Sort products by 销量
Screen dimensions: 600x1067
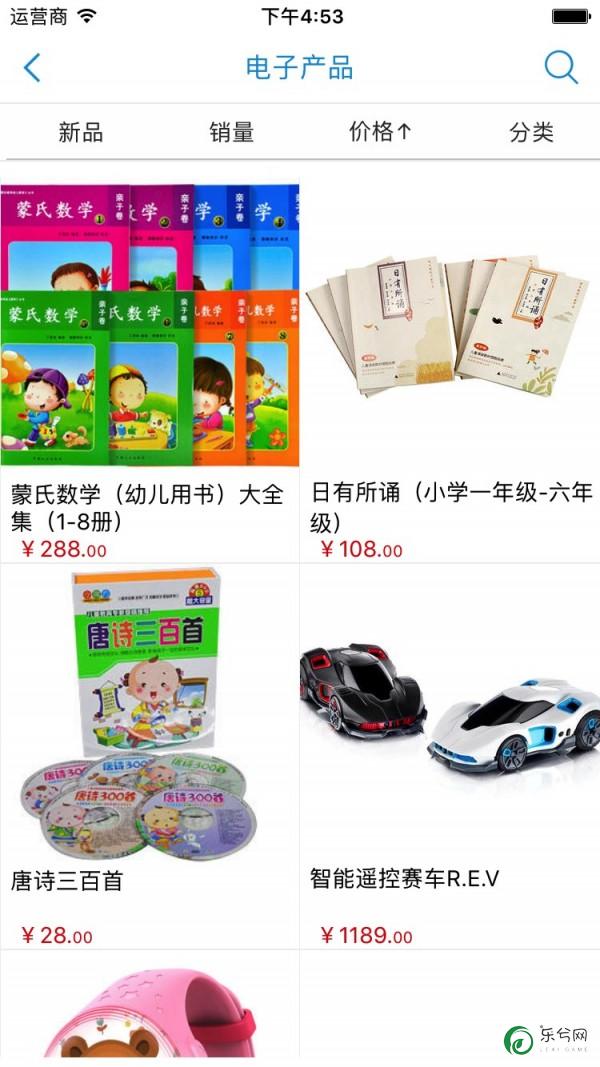coord(231,132)
